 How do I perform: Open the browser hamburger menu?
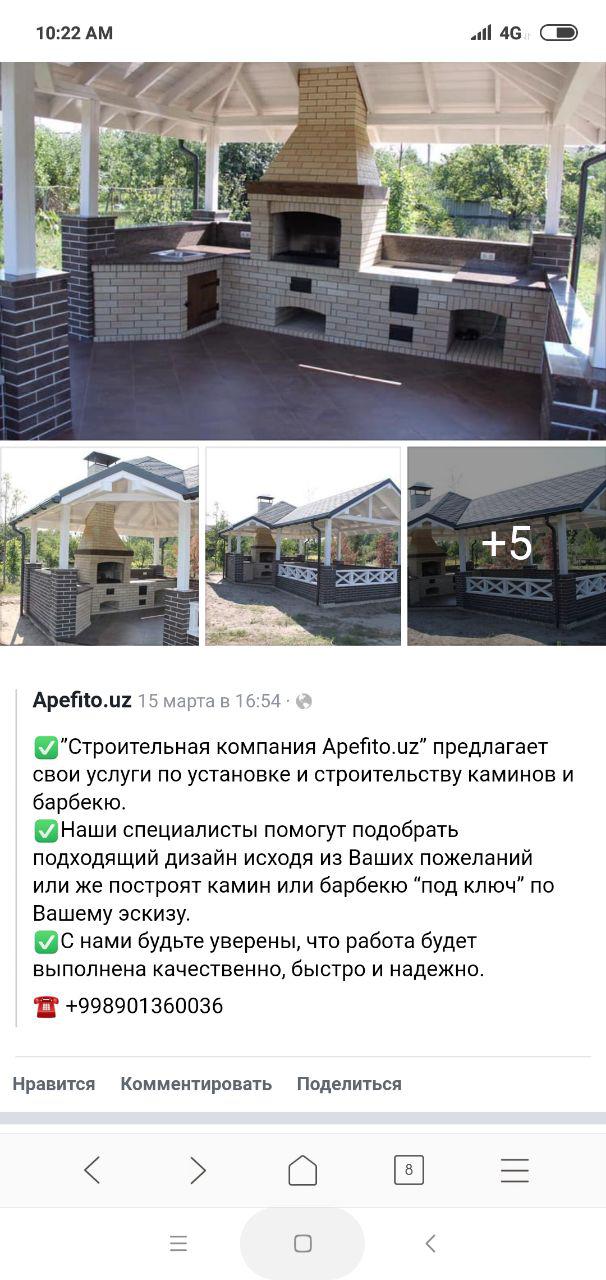[514, 1170]
